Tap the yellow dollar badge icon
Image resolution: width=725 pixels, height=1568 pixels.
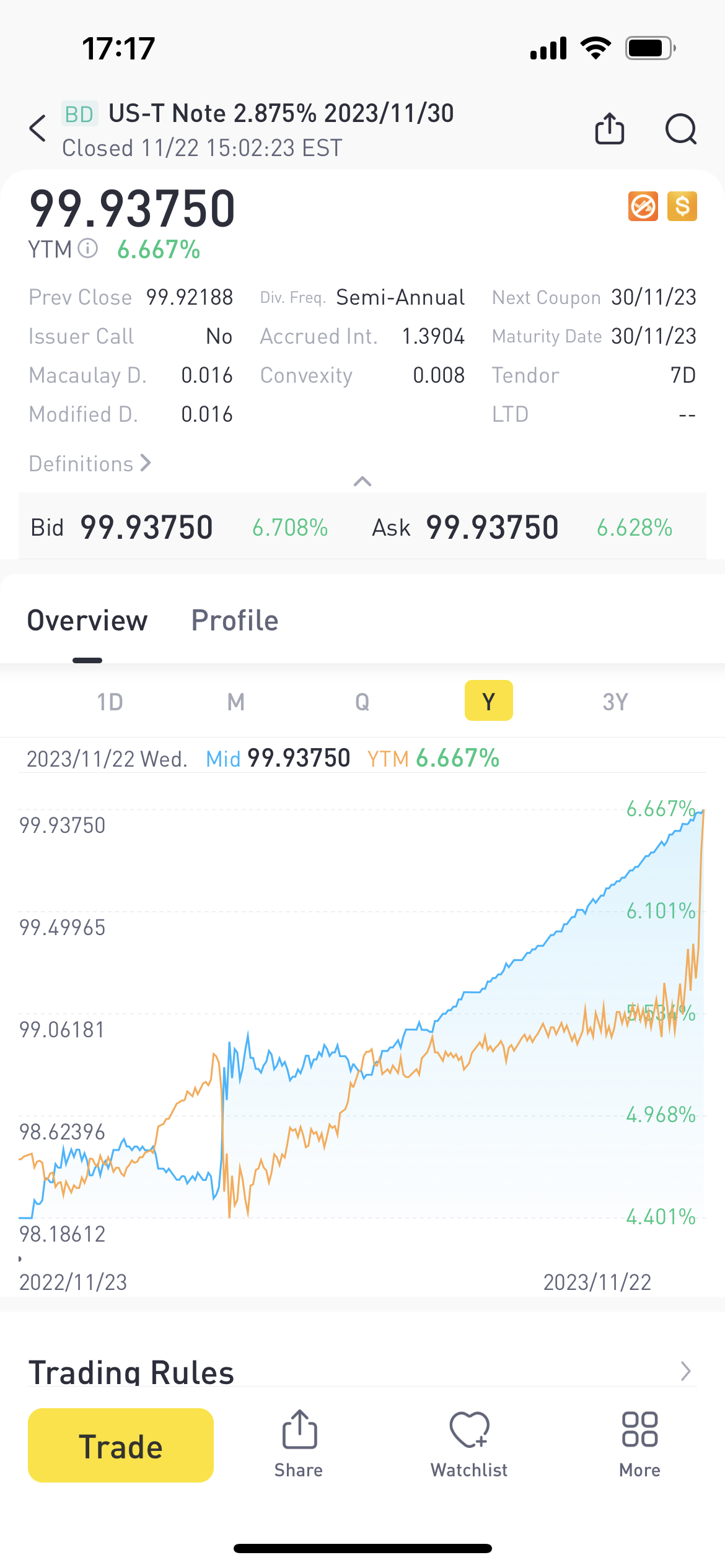[682, 206]
